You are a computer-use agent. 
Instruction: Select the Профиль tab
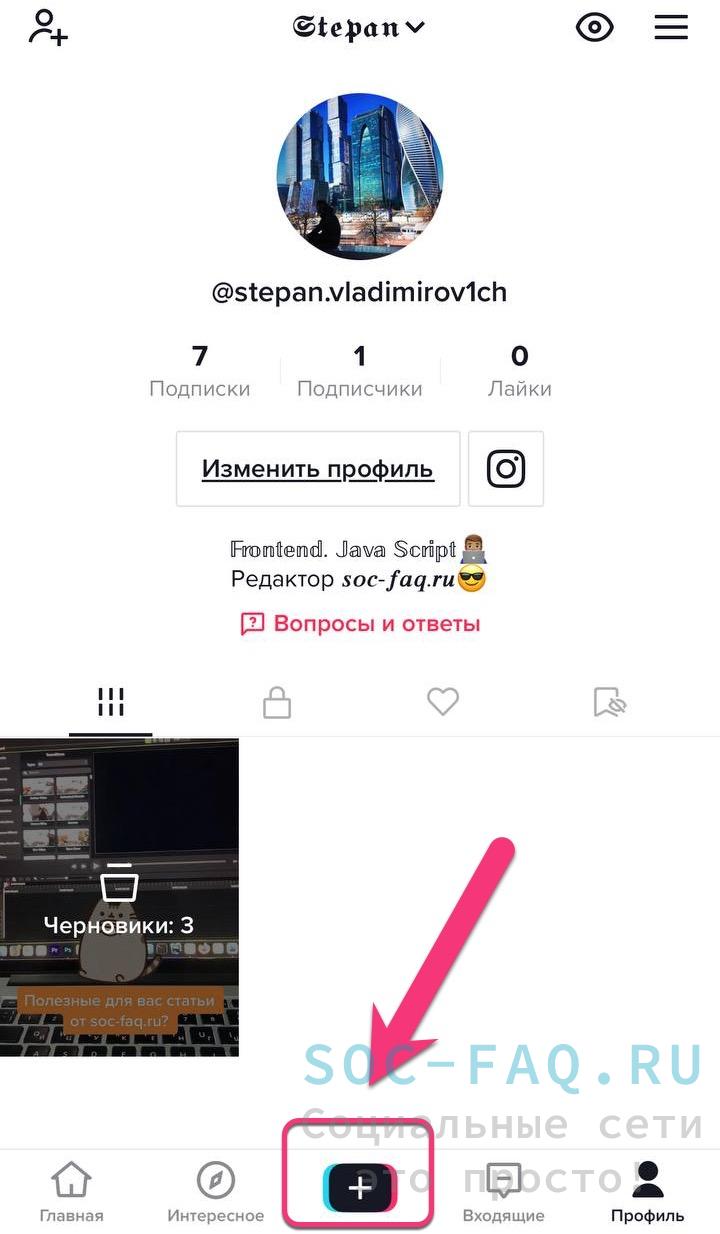[x=648, y=1192]
